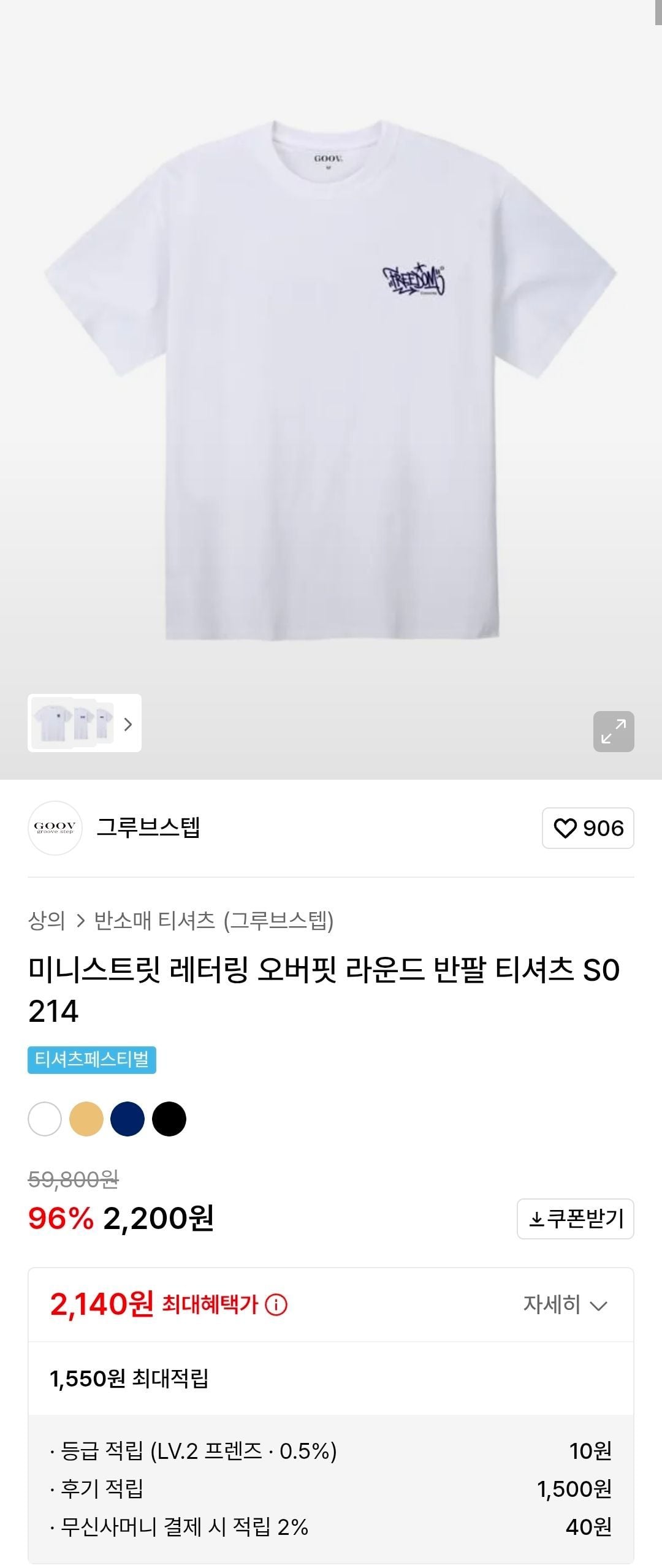Pick the navy color swatch

click(x=127, y=1119)
